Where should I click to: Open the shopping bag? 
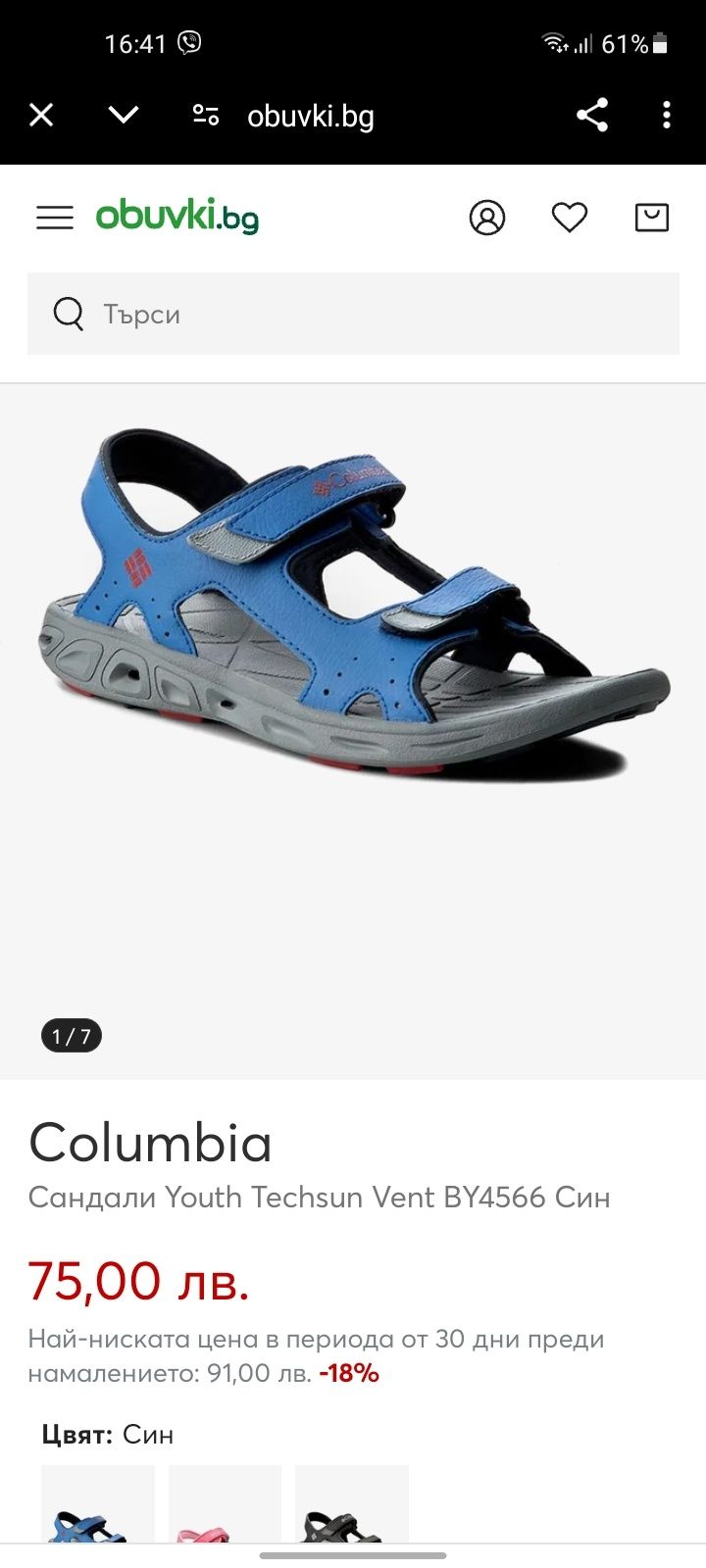click(652, 218)
